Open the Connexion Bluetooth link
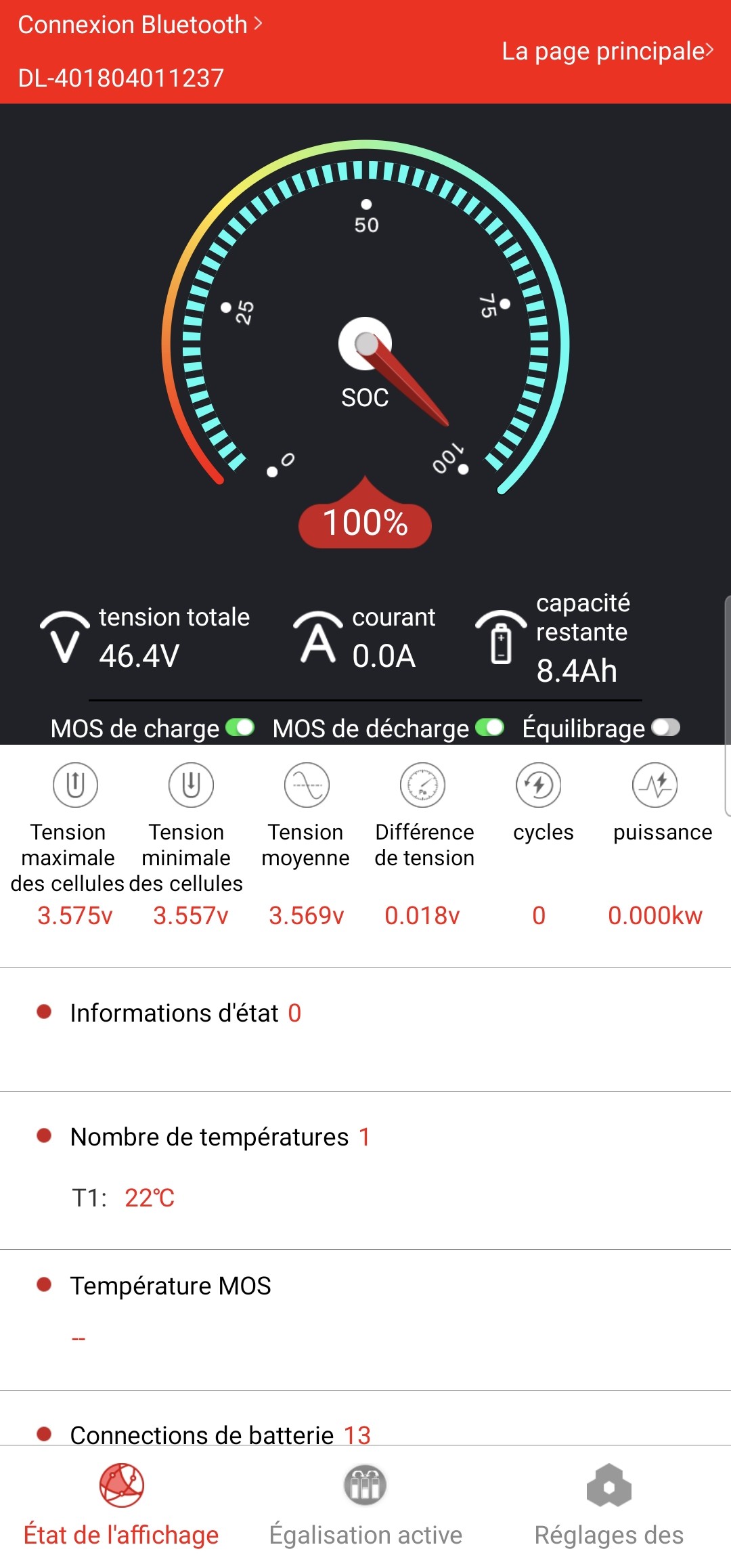Viewport: 731px width, 1568px height. point(140,25)
